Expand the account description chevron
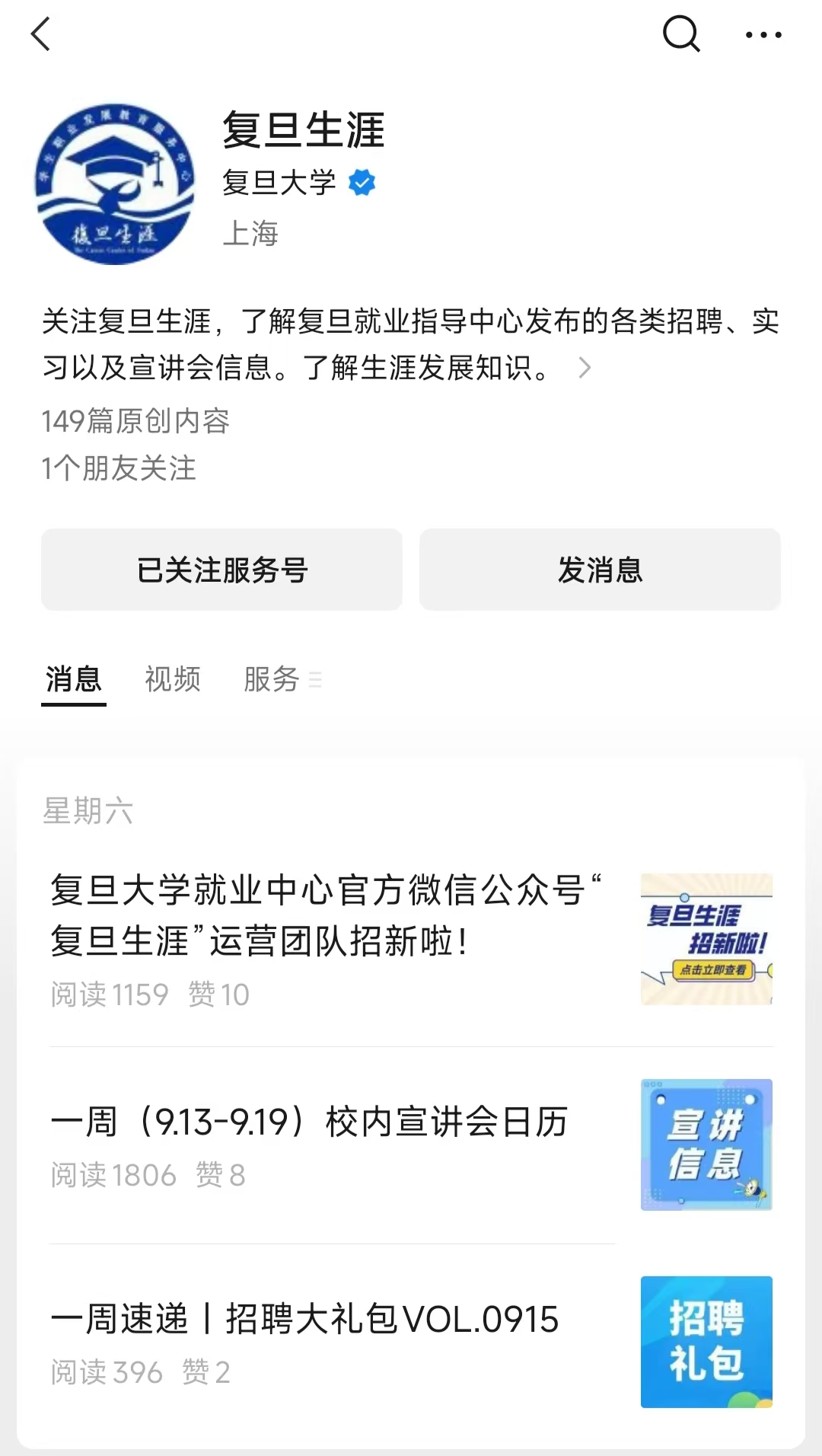Screen dimensions: 822x1456 tap(586, 368)
